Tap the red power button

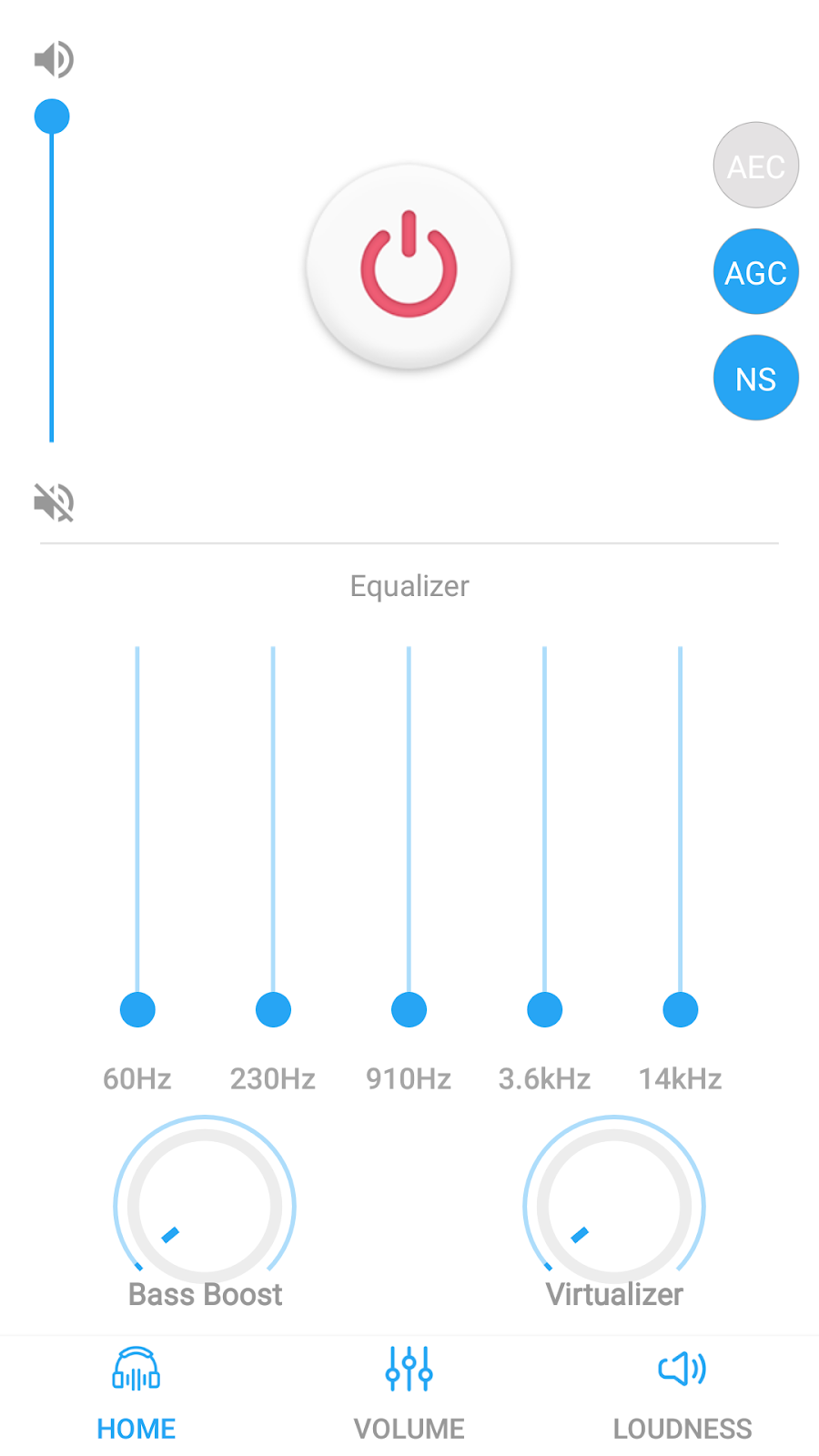[409, 267]
